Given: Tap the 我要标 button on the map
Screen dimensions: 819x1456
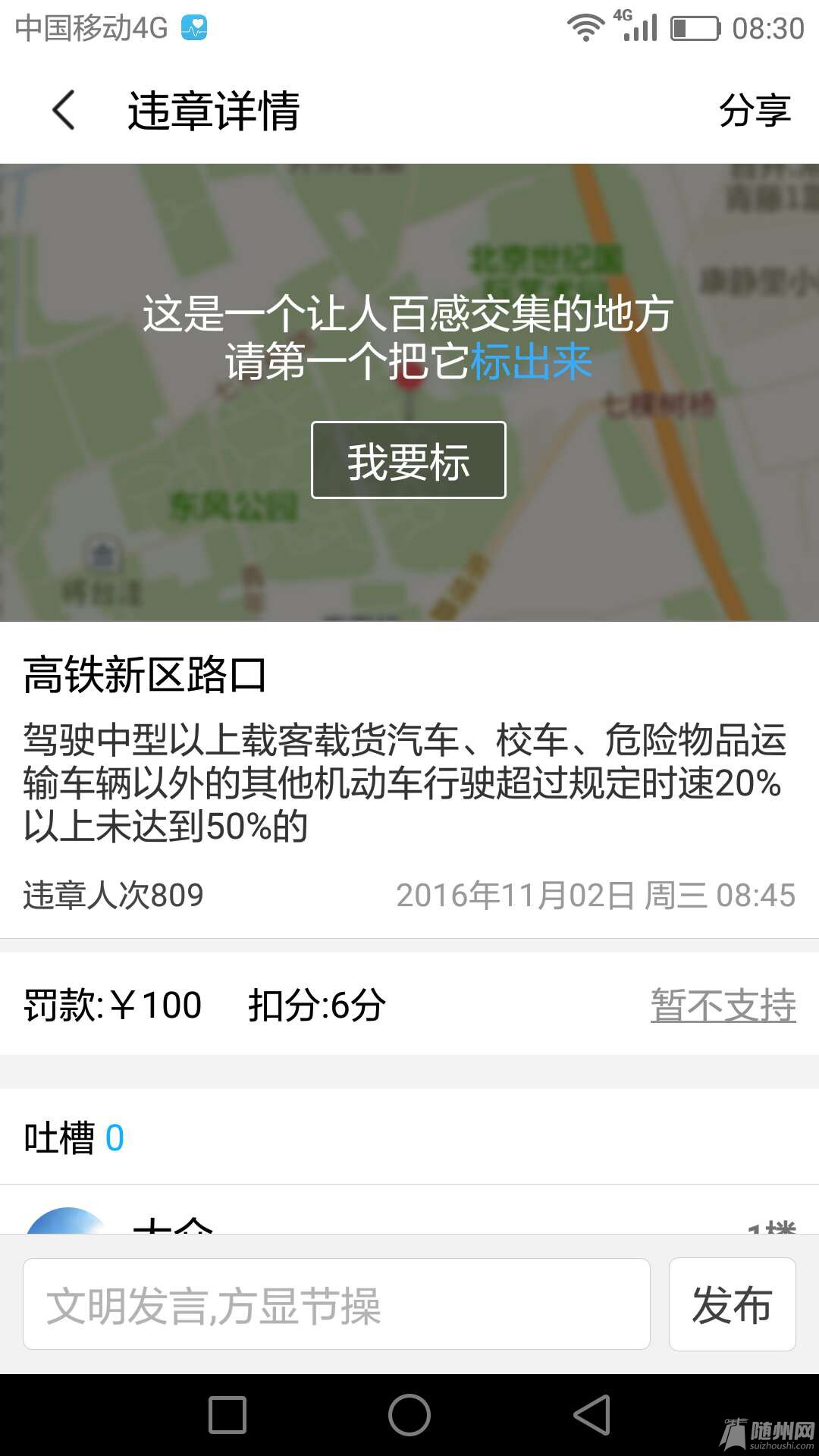Looking at the screenshot, I should point(408,460).
